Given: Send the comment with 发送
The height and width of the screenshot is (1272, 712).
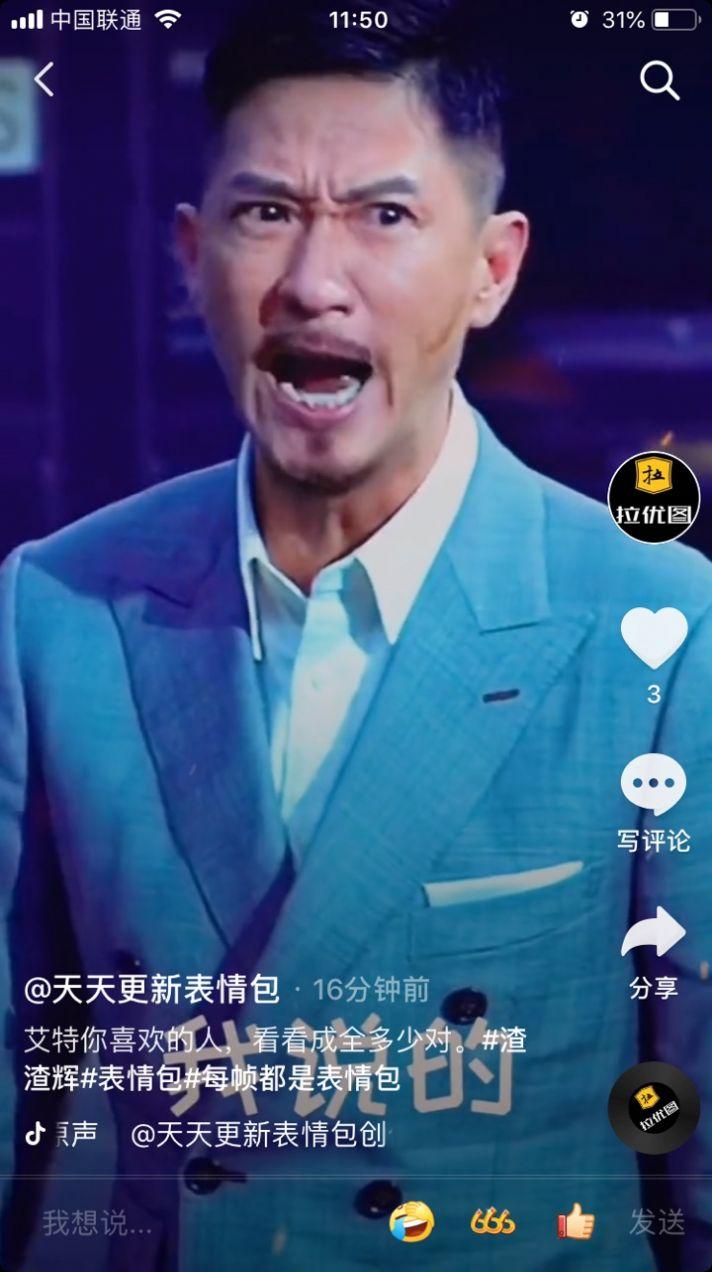Looking at the screenshot, I should [x=657, y=1222].
